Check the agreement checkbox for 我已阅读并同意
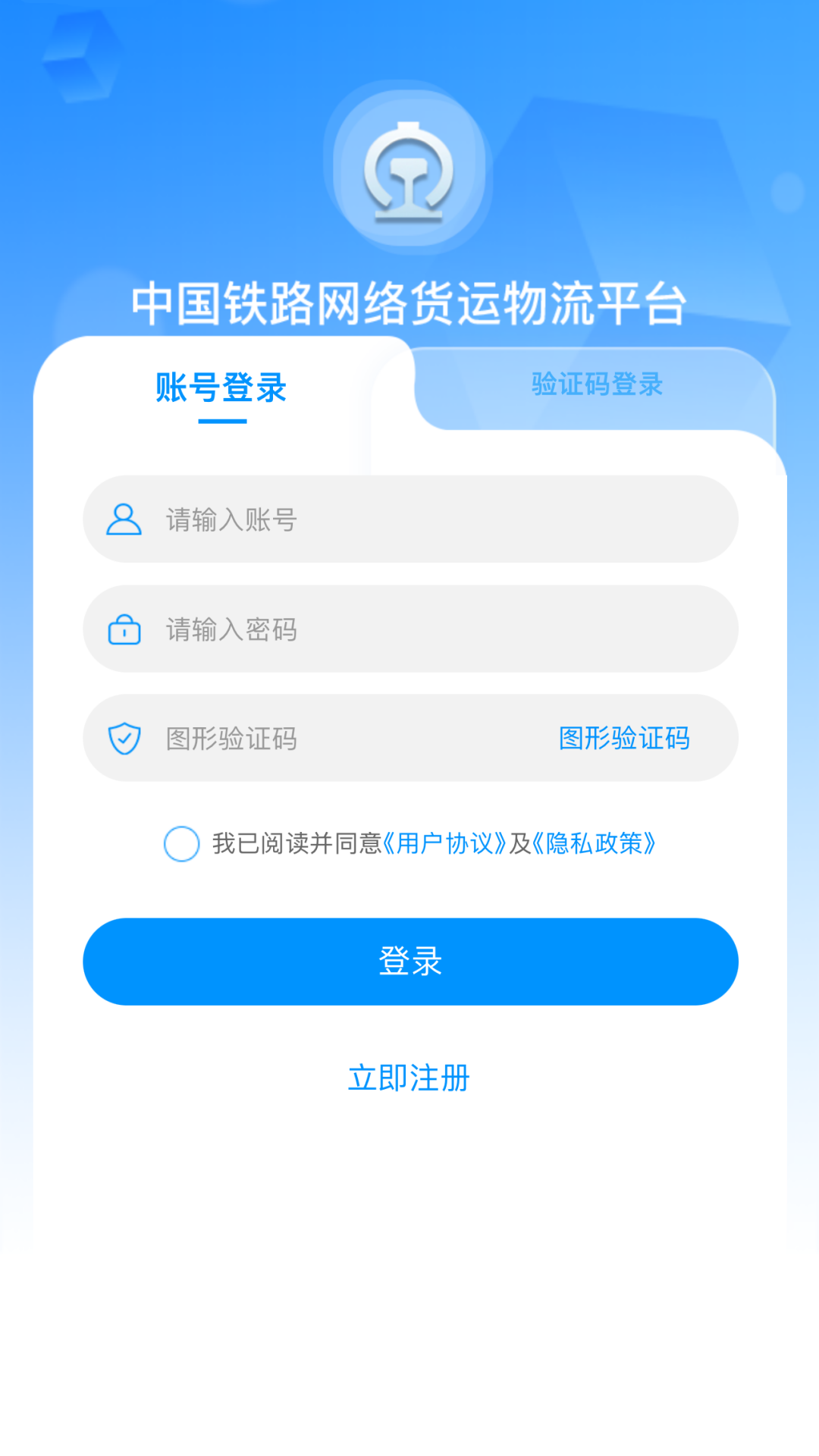819x1456 pixels. 182,843
